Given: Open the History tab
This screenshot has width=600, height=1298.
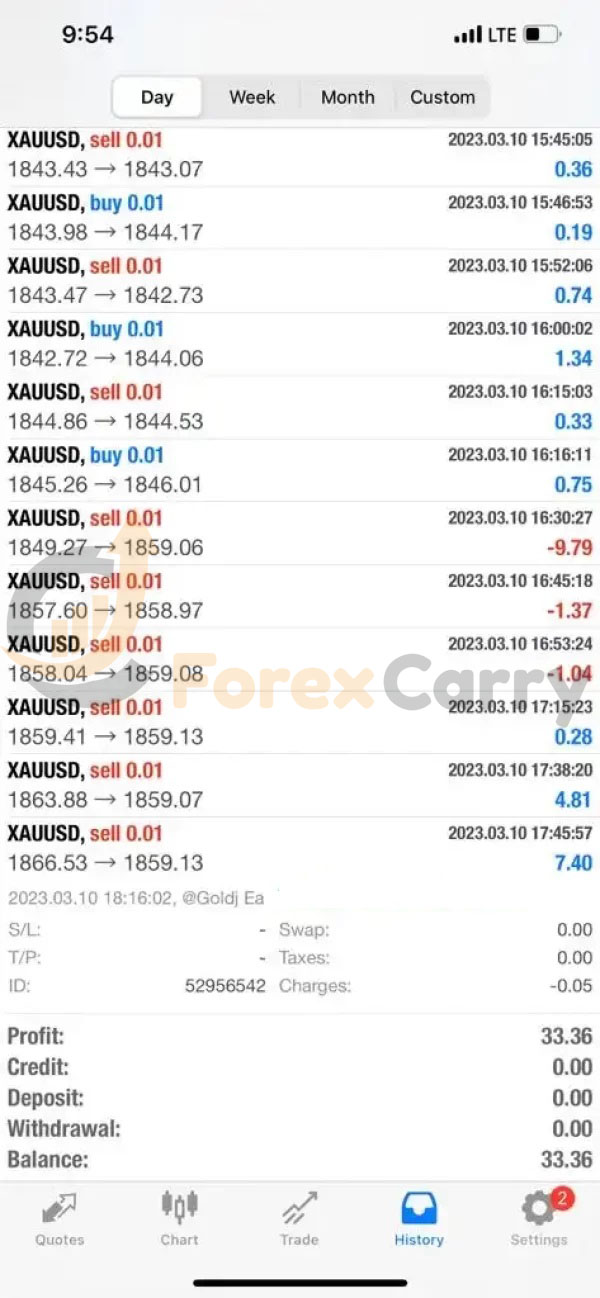Looking at the screenshot, I should click(x=418, y=1219).
